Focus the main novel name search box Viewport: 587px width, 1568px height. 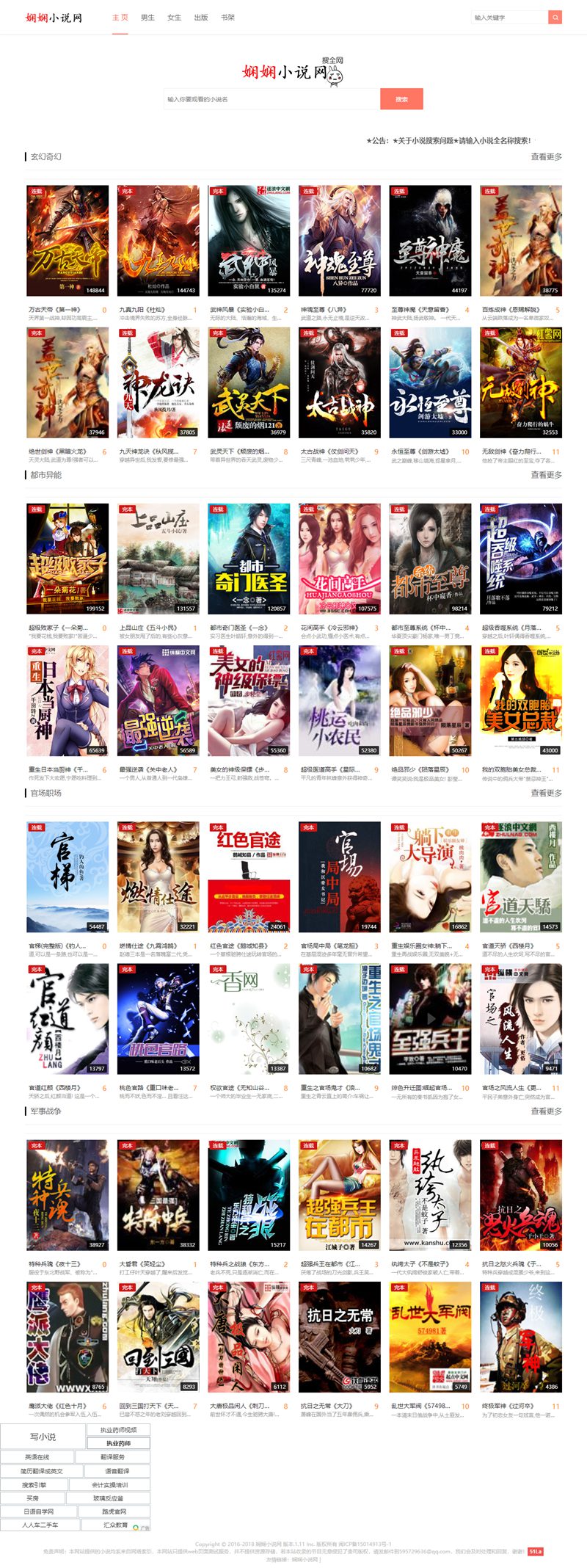click(x=271, y=99)
